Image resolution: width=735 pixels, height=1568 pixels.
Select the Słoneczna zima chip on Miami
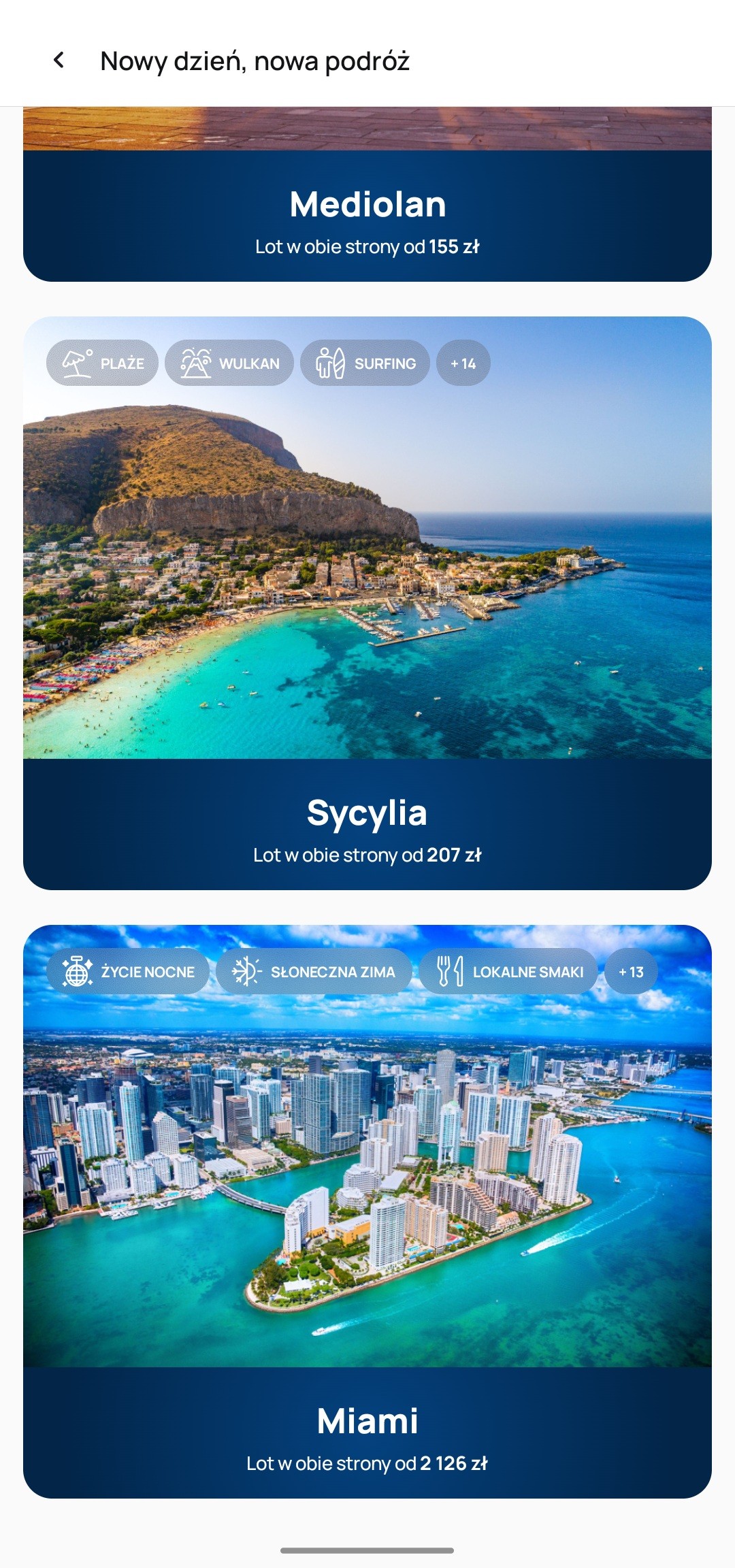click(314, 972)
